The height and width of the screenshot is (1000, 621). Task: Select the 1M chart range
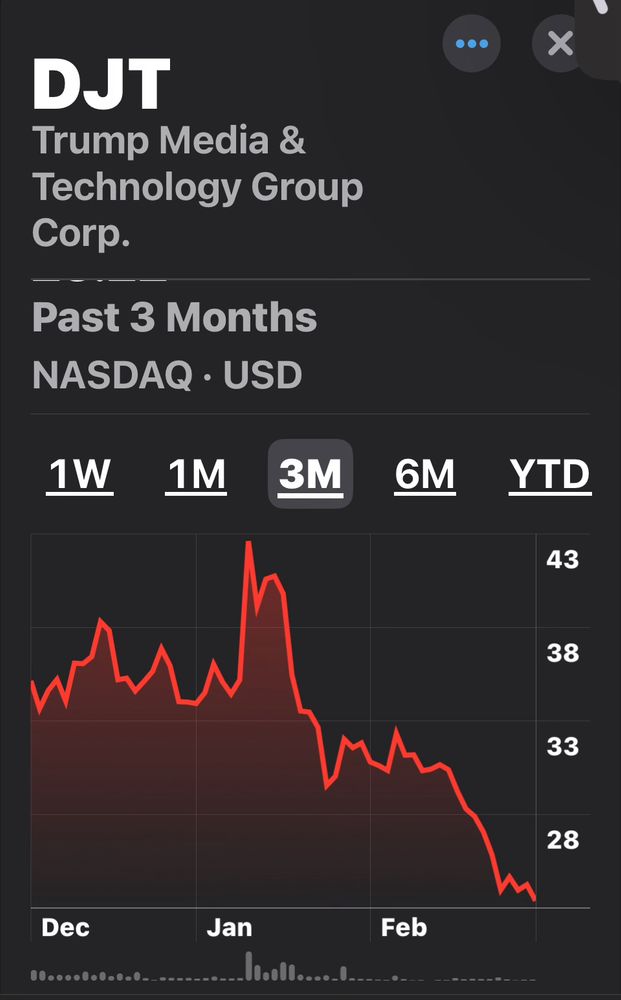click(x=196, y=474)
